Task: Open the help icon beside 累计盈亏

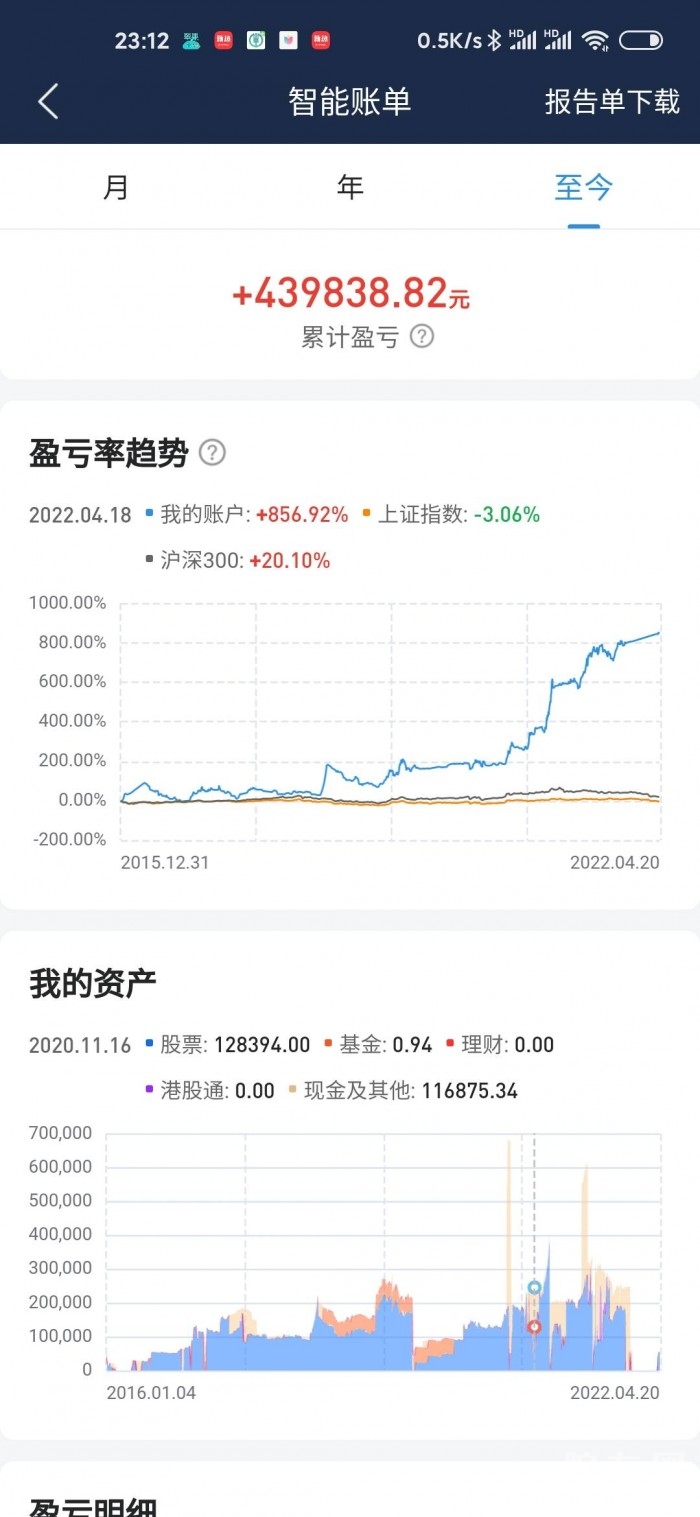Action: click(422, 337)
